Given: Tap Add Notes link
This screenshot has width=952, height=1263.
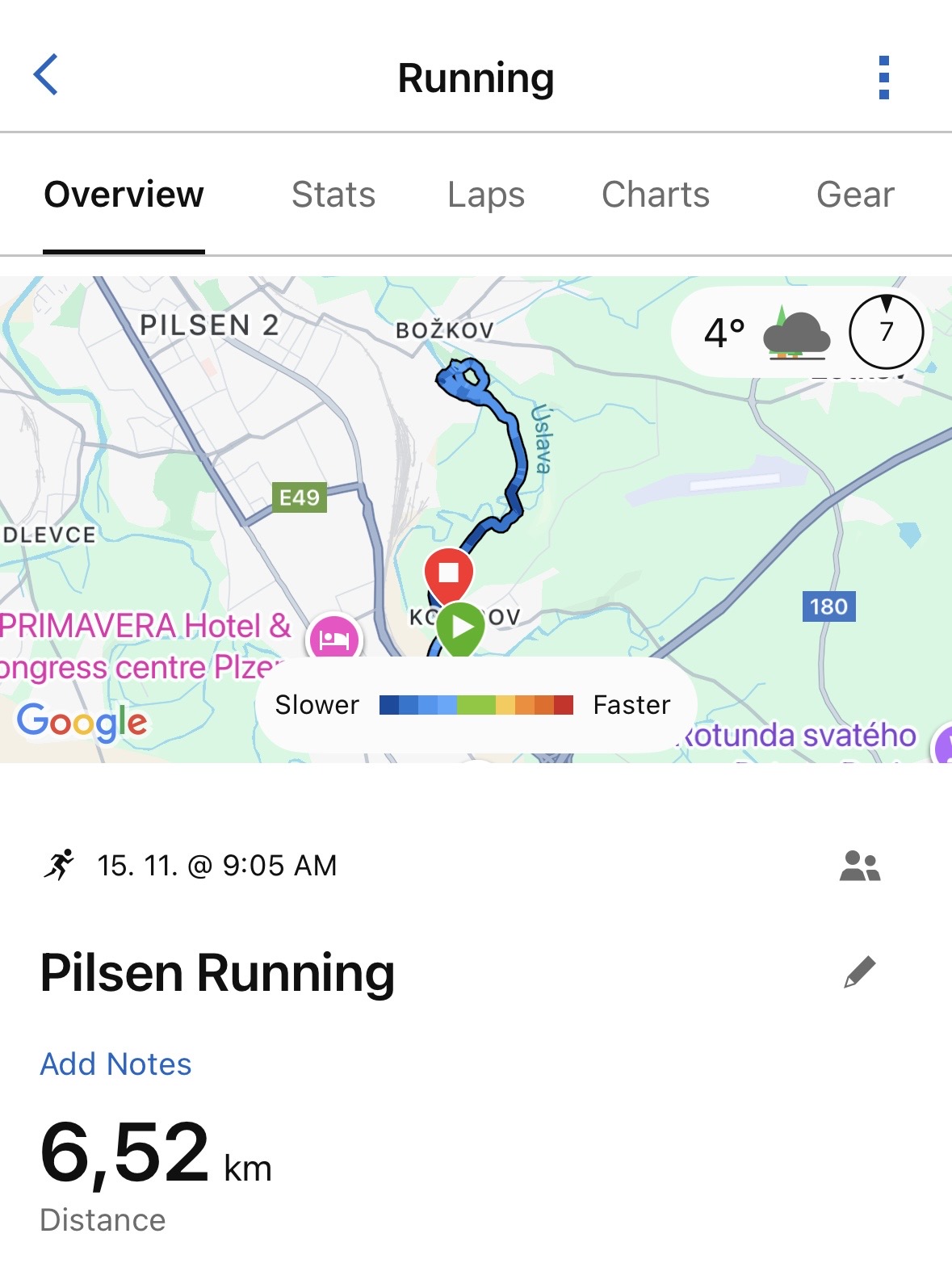Looking at the screenshot, I should 116,1064.
